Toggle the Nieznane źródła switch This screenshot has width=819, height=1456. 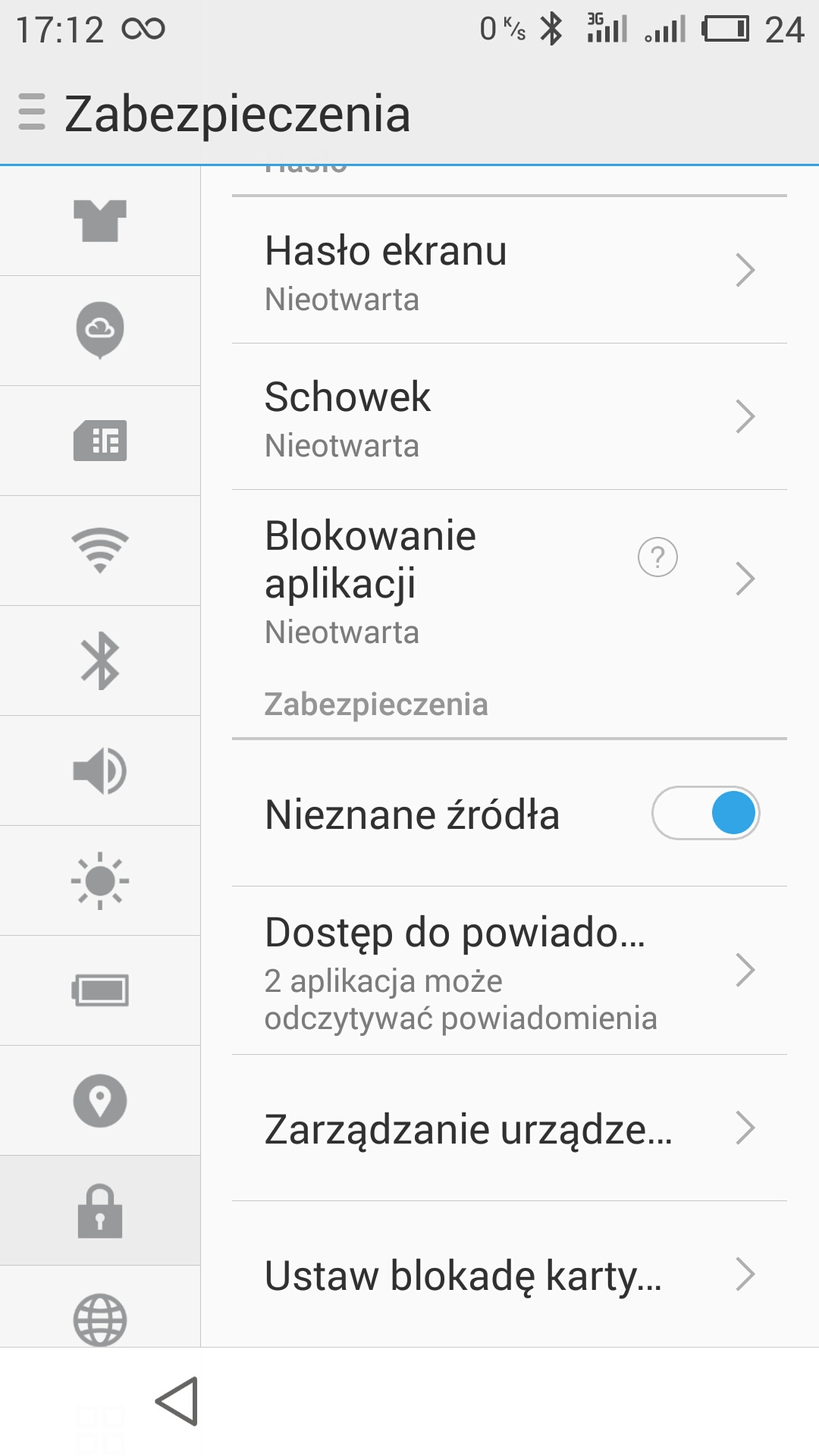point(705,813)
